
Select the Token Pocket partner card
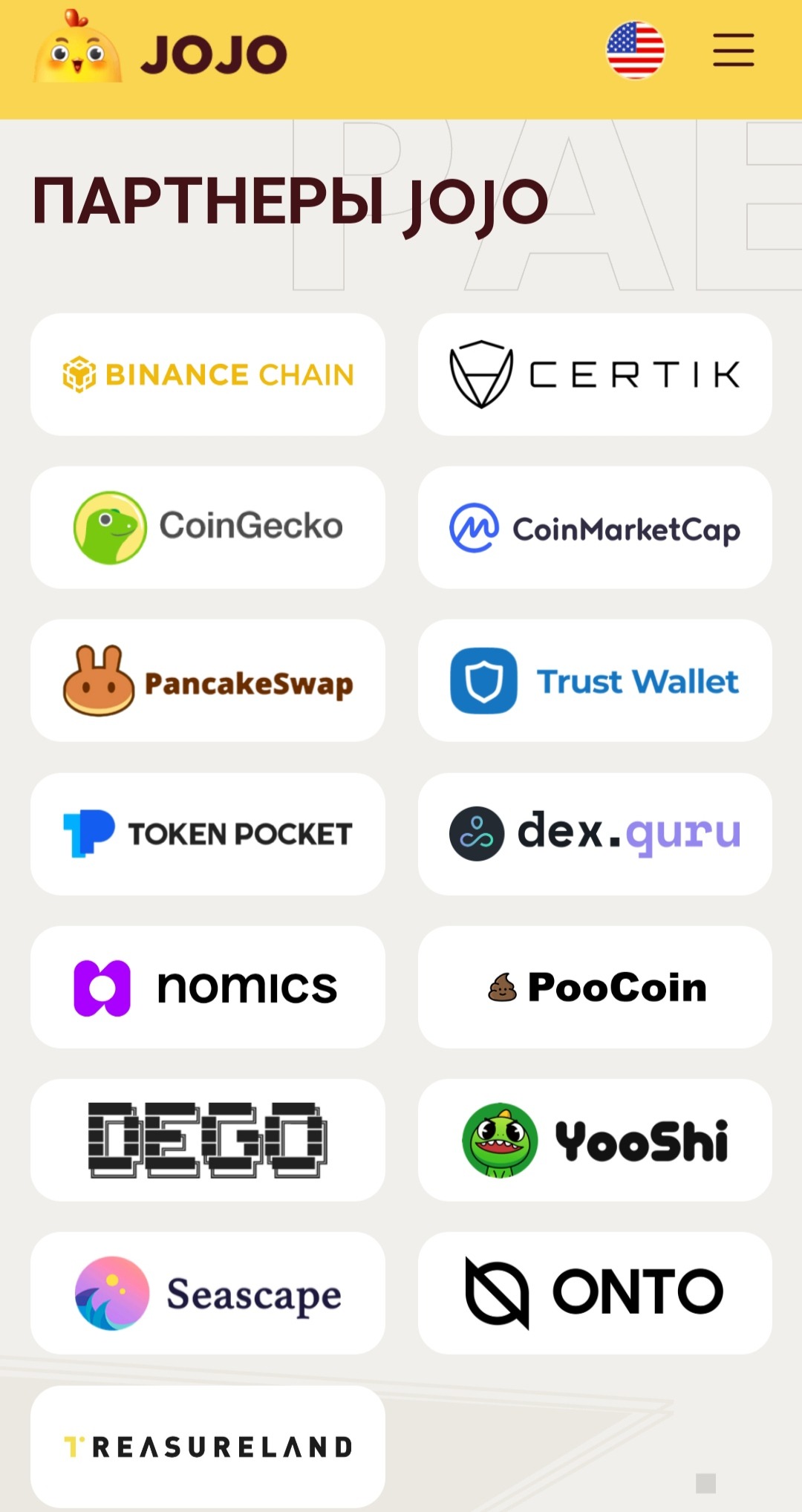(208, 834)
